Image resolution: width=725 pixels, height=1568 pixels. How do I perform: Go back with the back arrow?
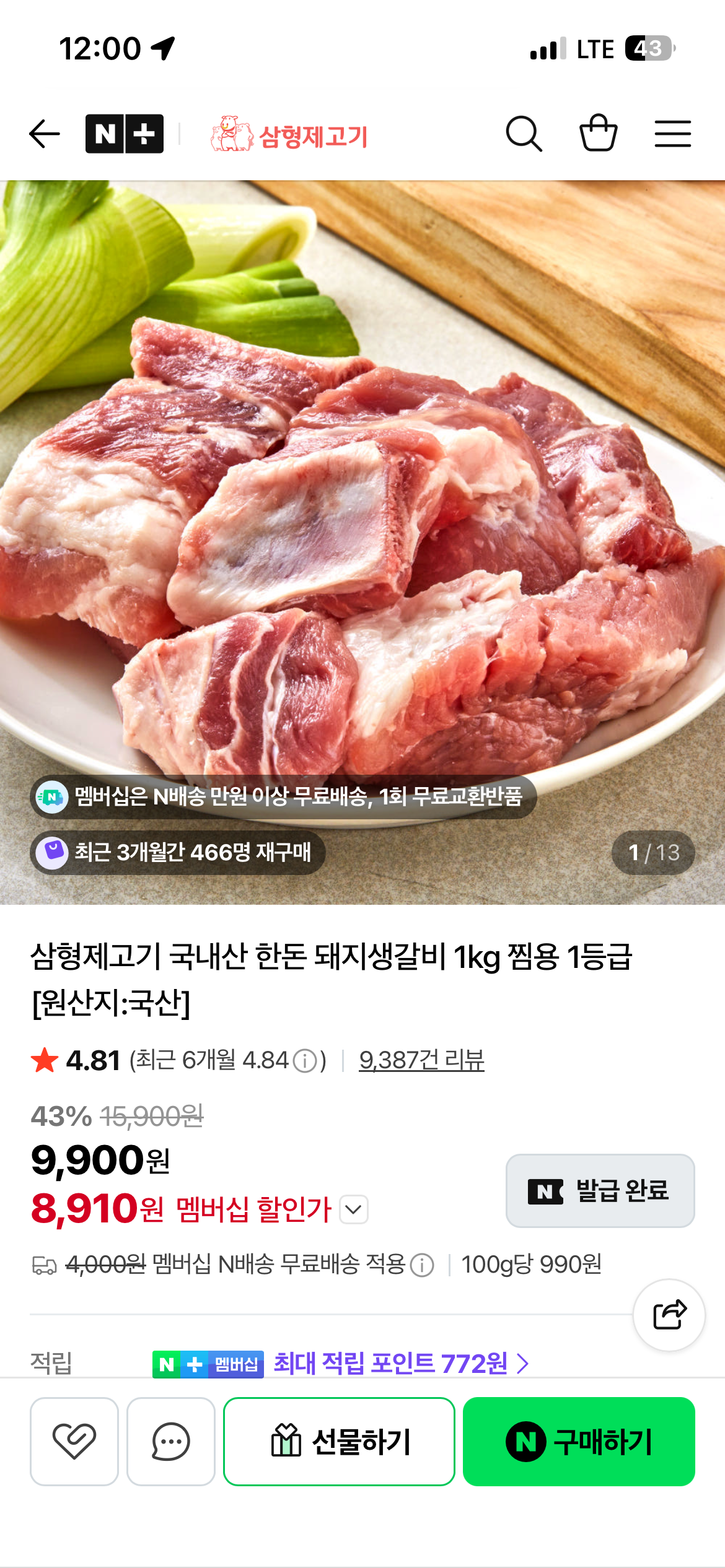(x=43, y=133)
